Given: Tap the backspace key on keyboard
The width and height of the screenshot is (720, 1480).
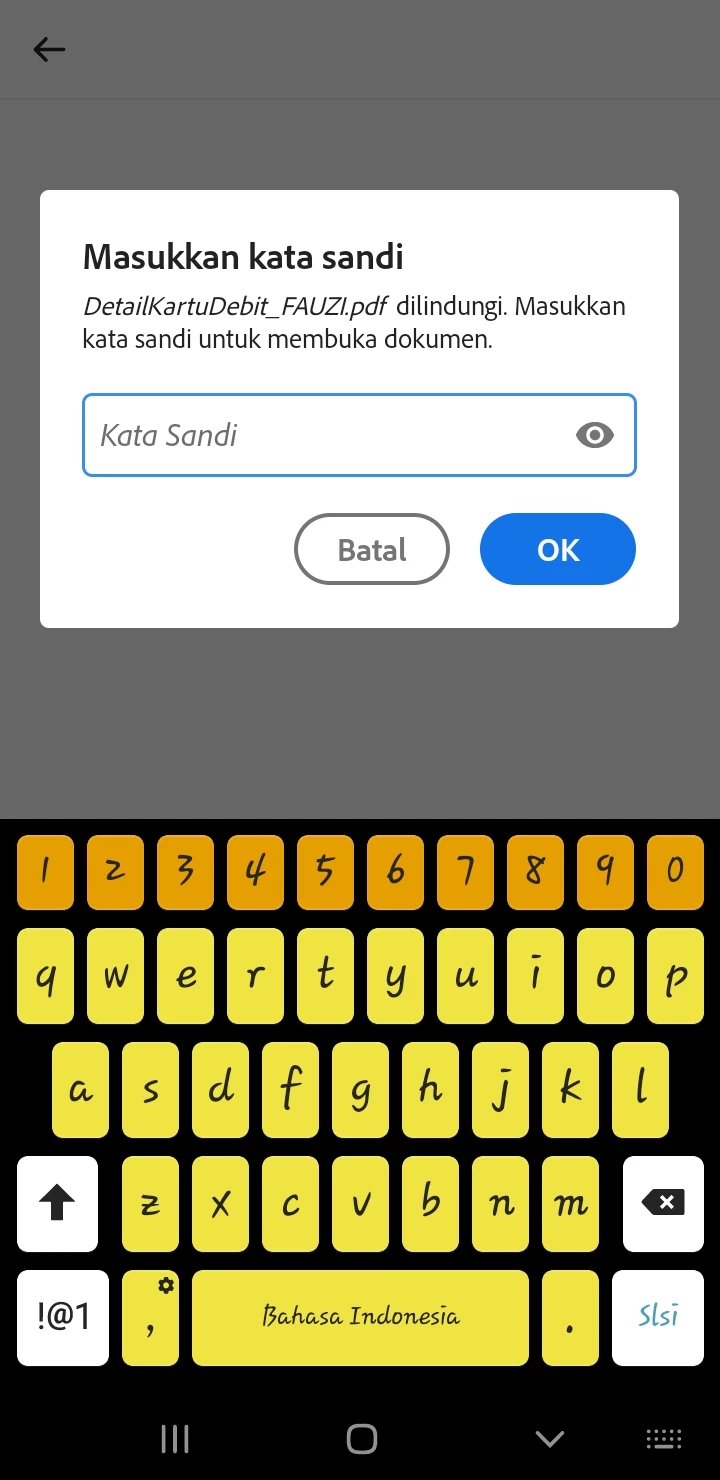Looking at the screenshot, I should point(662,1203).
